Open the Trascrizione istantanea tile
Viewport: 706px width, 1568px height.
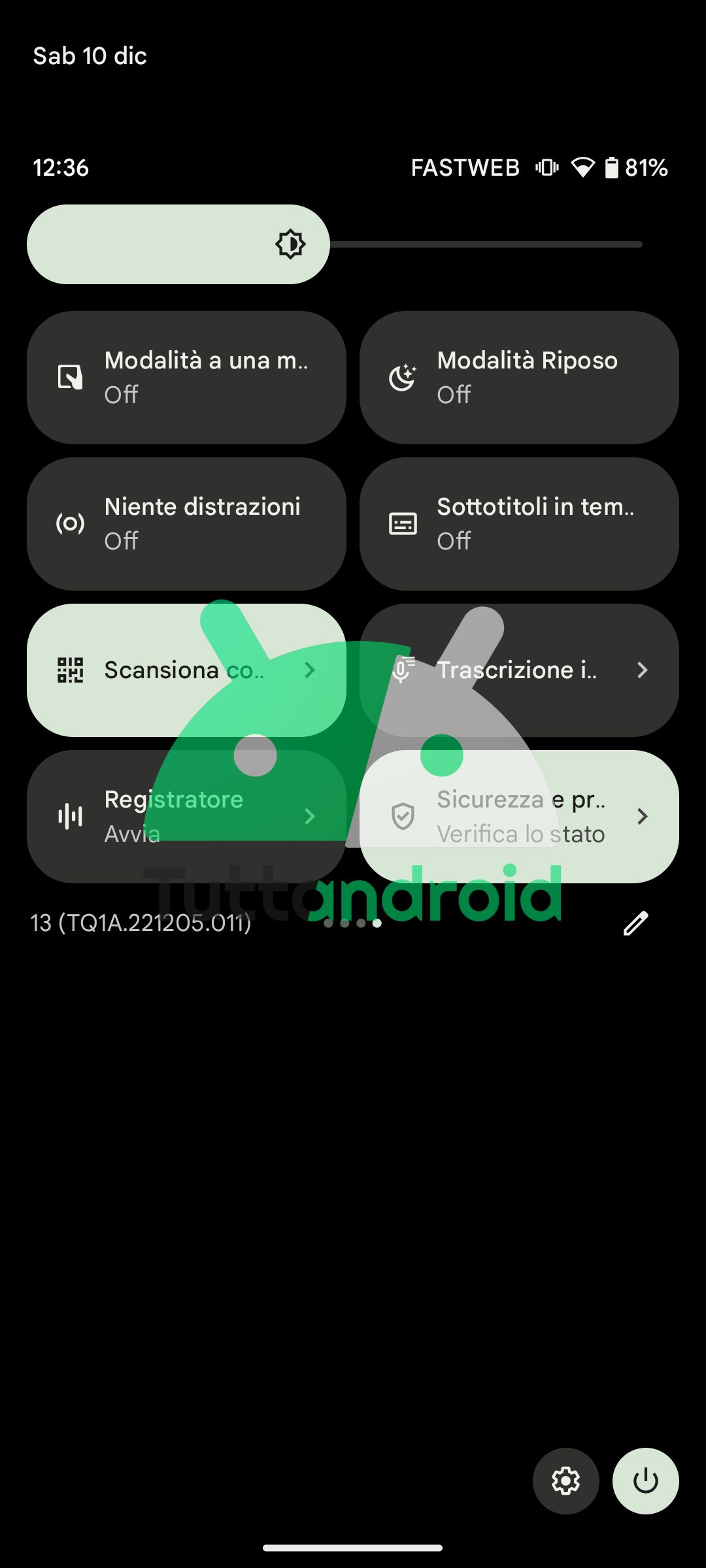click(519, 670)
